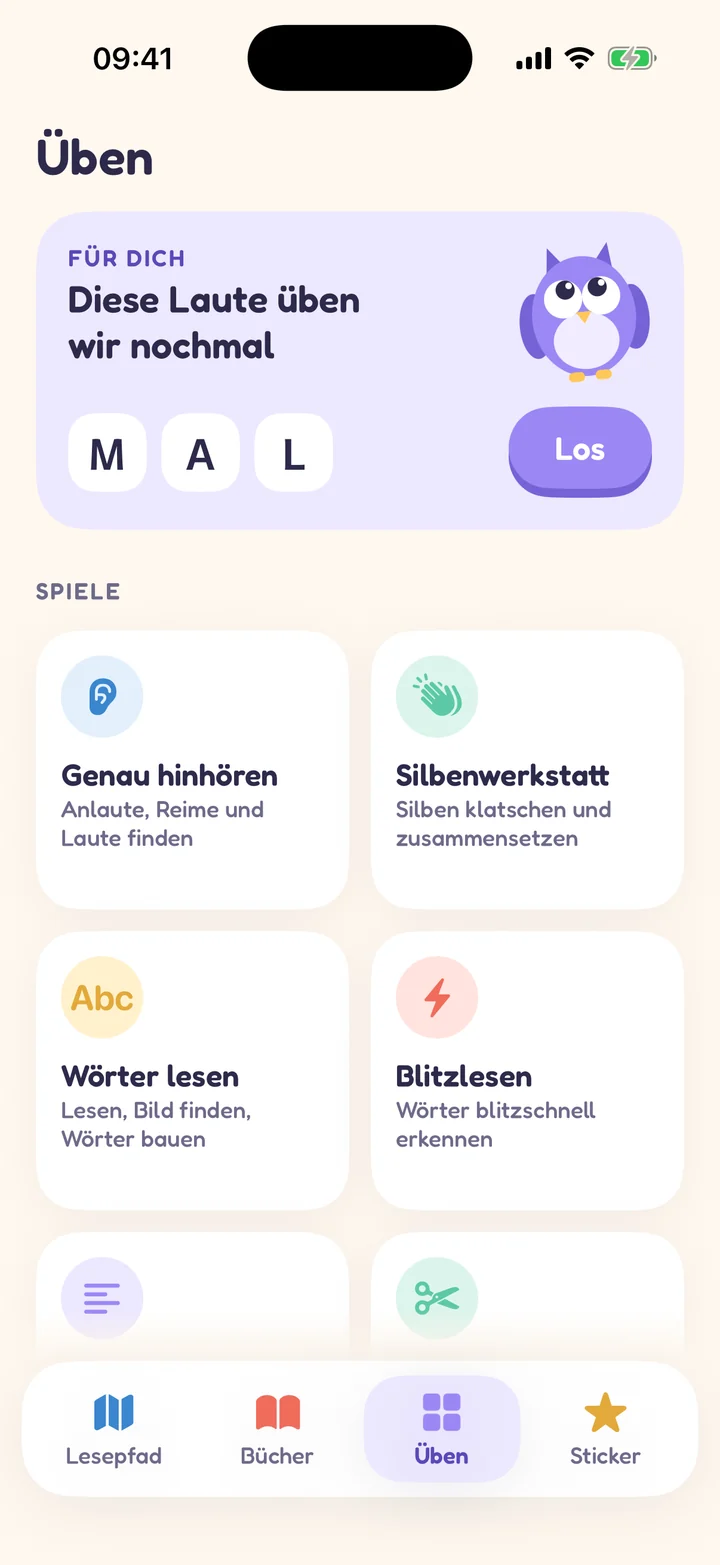Open the Silbenwerkstatt game card

(527, 769)
